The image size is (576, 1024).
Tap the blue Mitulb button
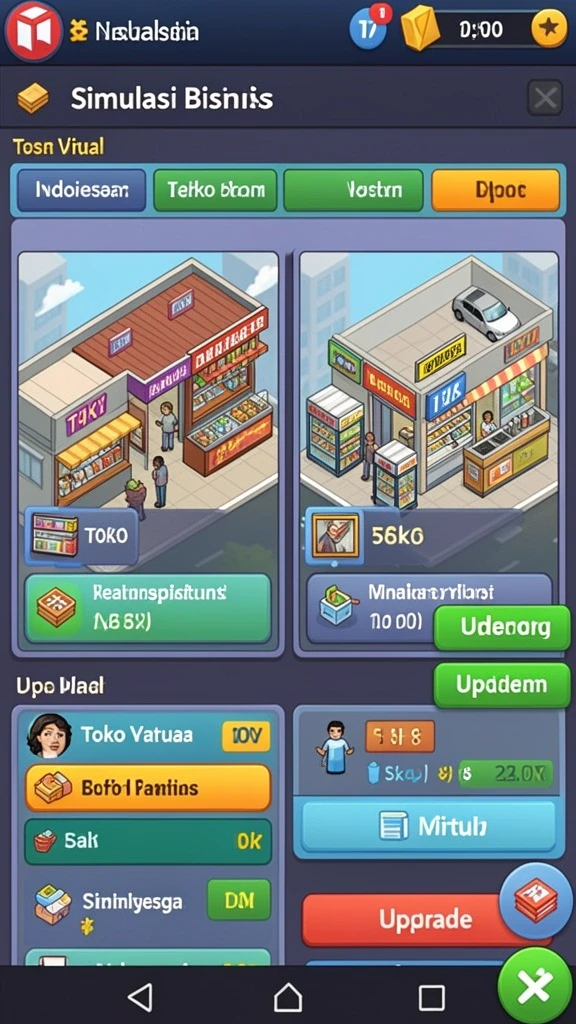click(x=429, y=827)
